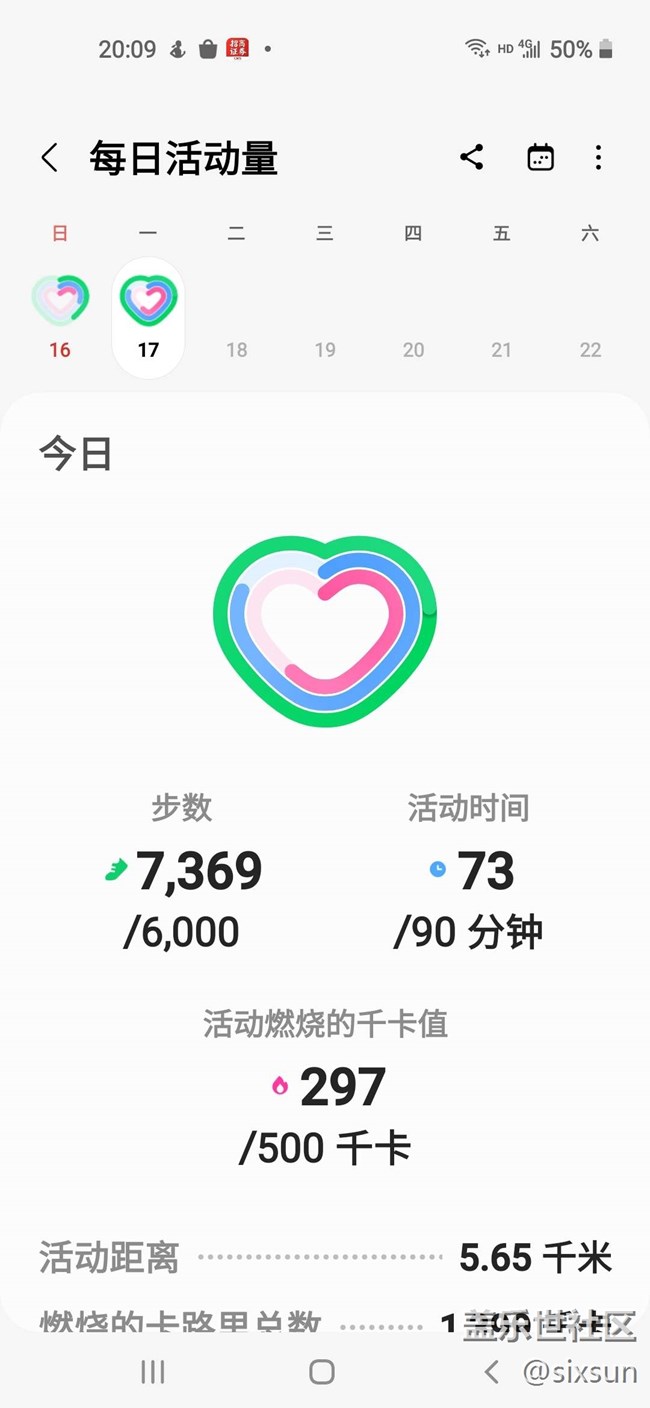650x1408 pixels.
Task: View 活动时间 active time details
Action: (x=468, y=872)
